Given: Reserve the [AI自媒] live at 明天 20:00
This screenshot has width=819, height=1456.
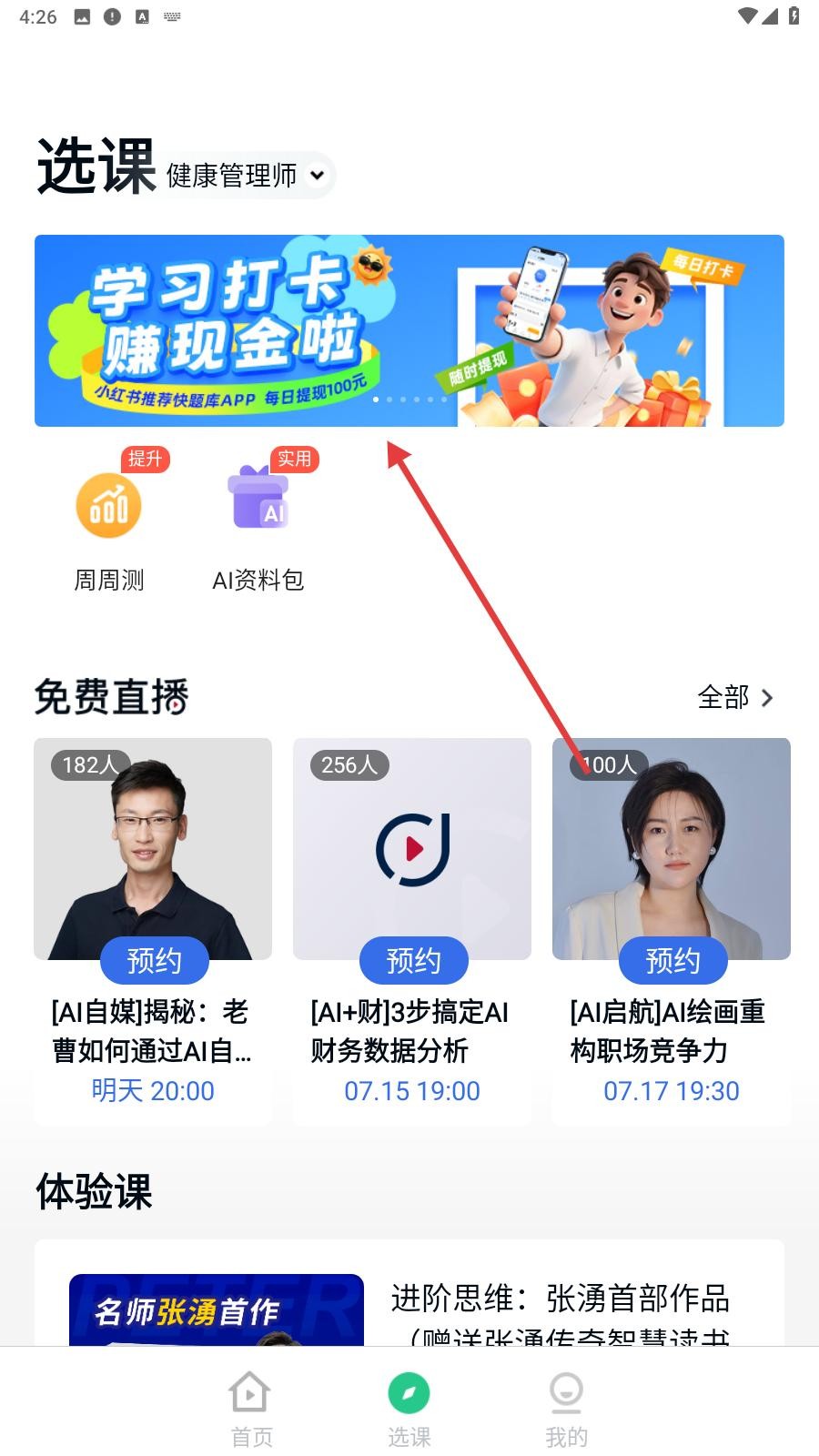Looking at the screenshot, I should pos(154,960).
